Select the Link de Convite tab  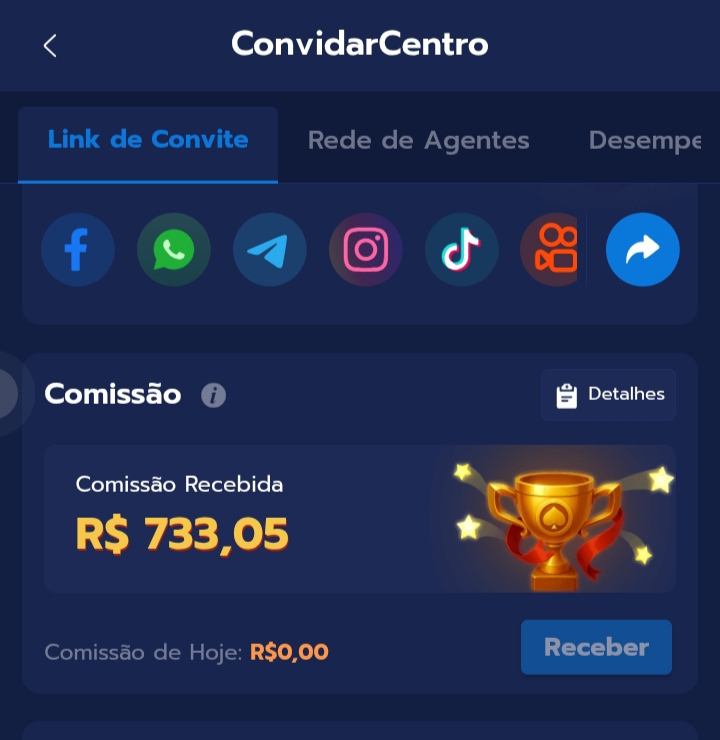click(148, 140)
